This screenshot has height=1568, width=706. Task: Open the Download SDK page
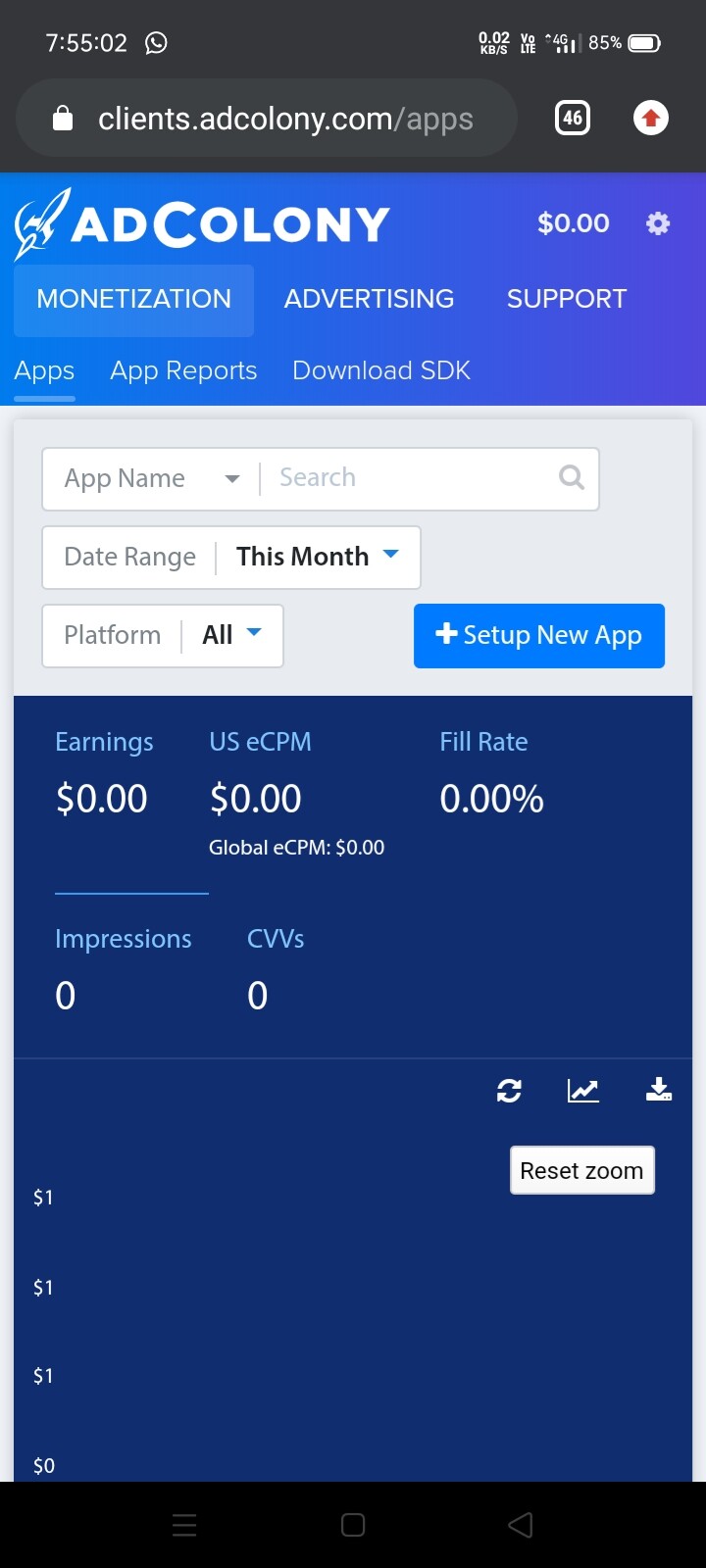380,370
